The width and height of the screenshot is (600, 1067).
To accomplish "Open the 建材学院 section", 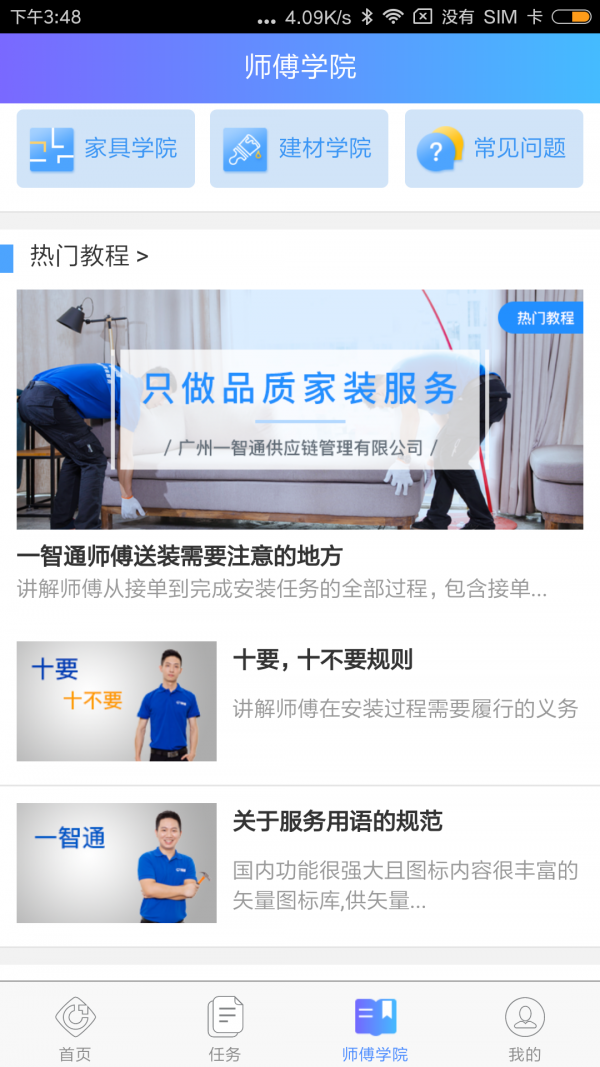I will coord(299,149).
